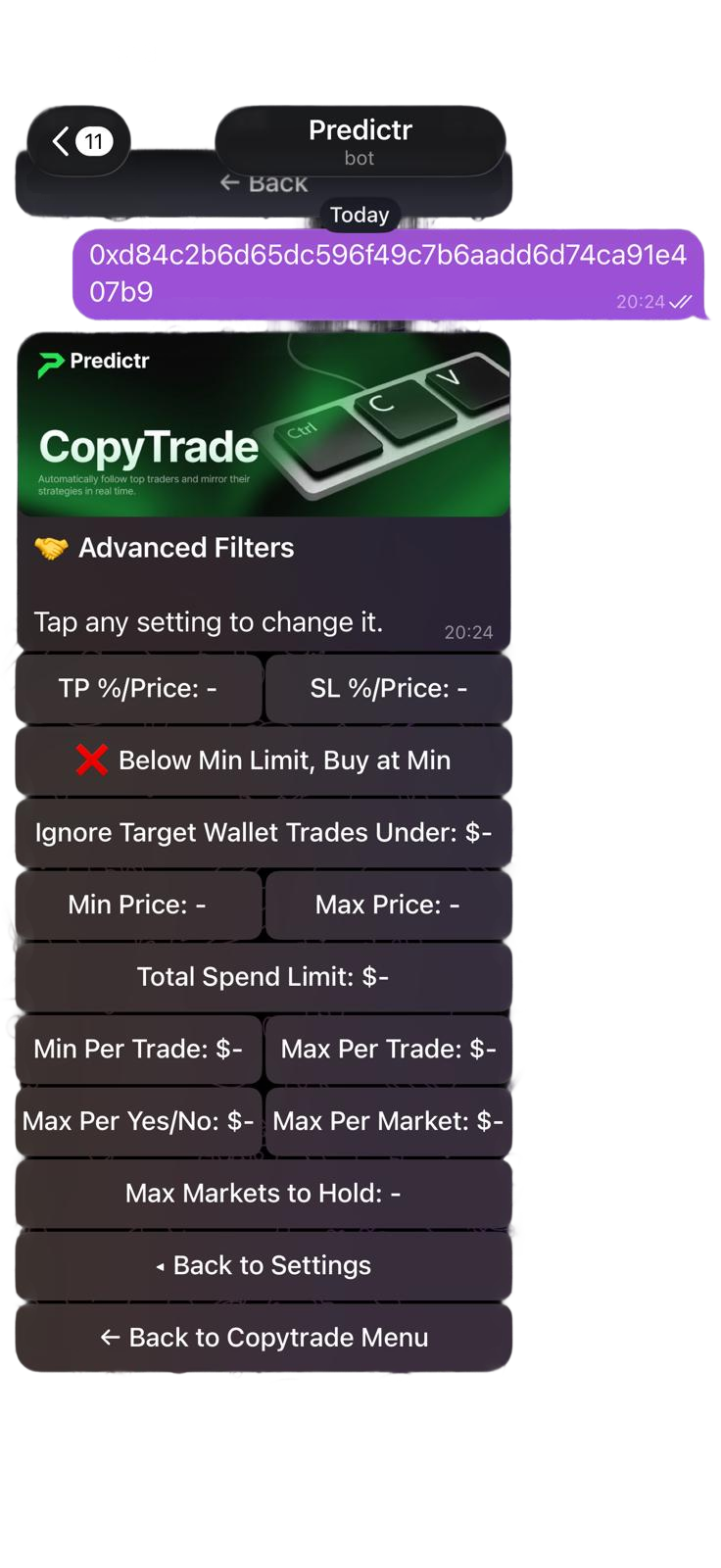Screen dimensions: 721x1568
Task: Open the Predictr bot profile header
Action: 360,139
